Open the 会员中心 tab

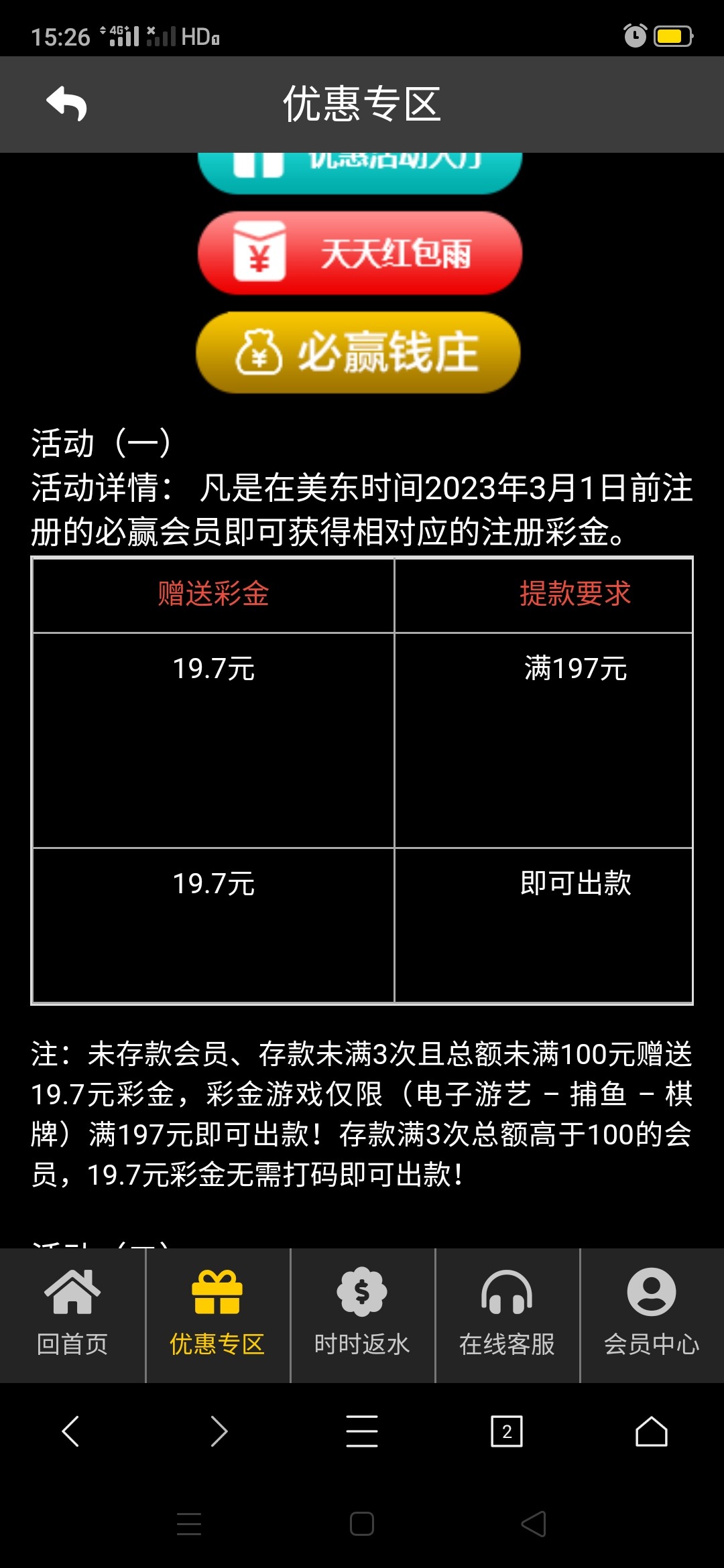coord(652,1315)
